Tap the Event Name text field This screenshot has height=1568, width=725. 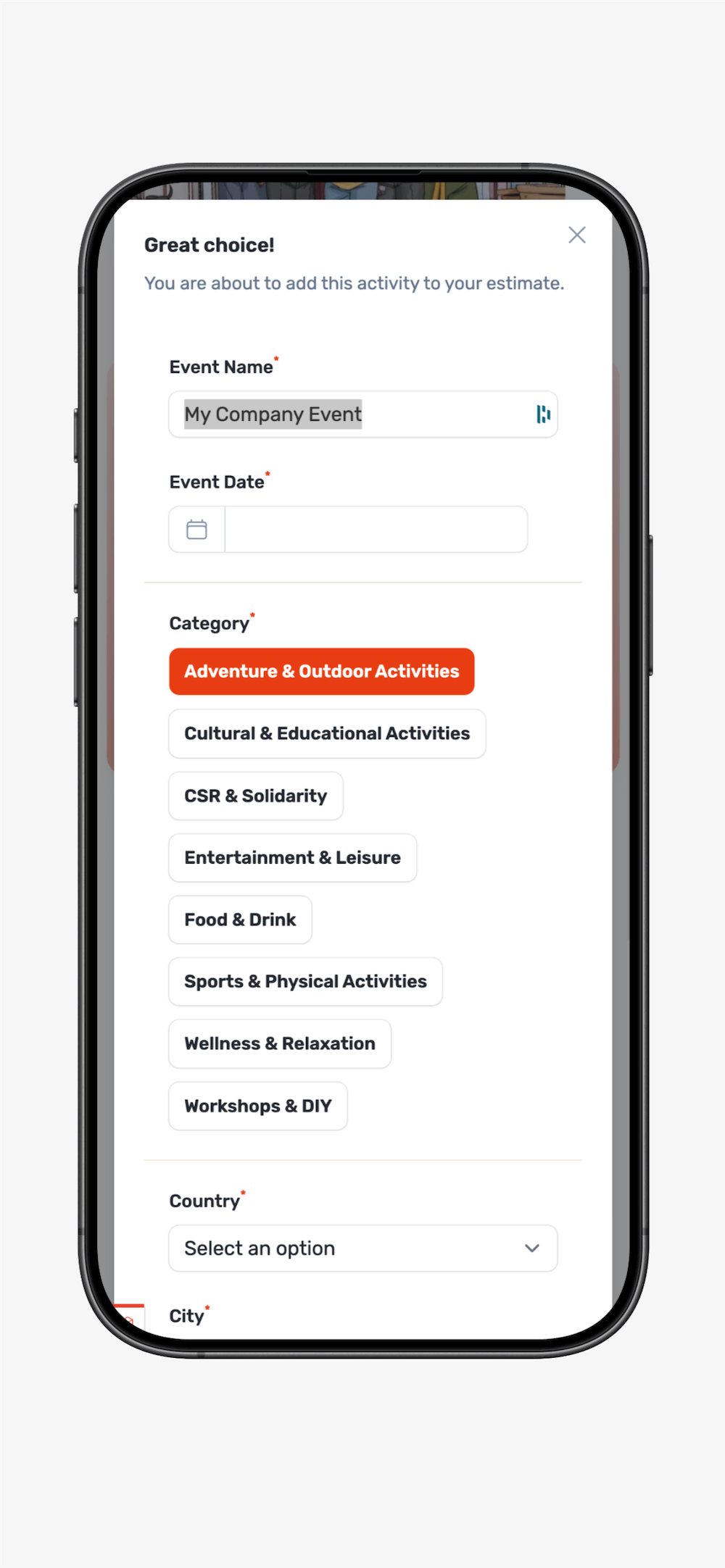[348, 414]
